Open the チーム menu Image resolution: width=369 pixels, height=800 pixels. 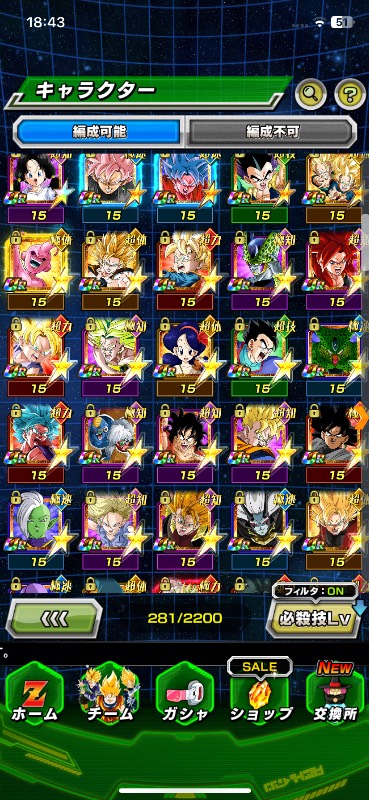coord(109,694)
